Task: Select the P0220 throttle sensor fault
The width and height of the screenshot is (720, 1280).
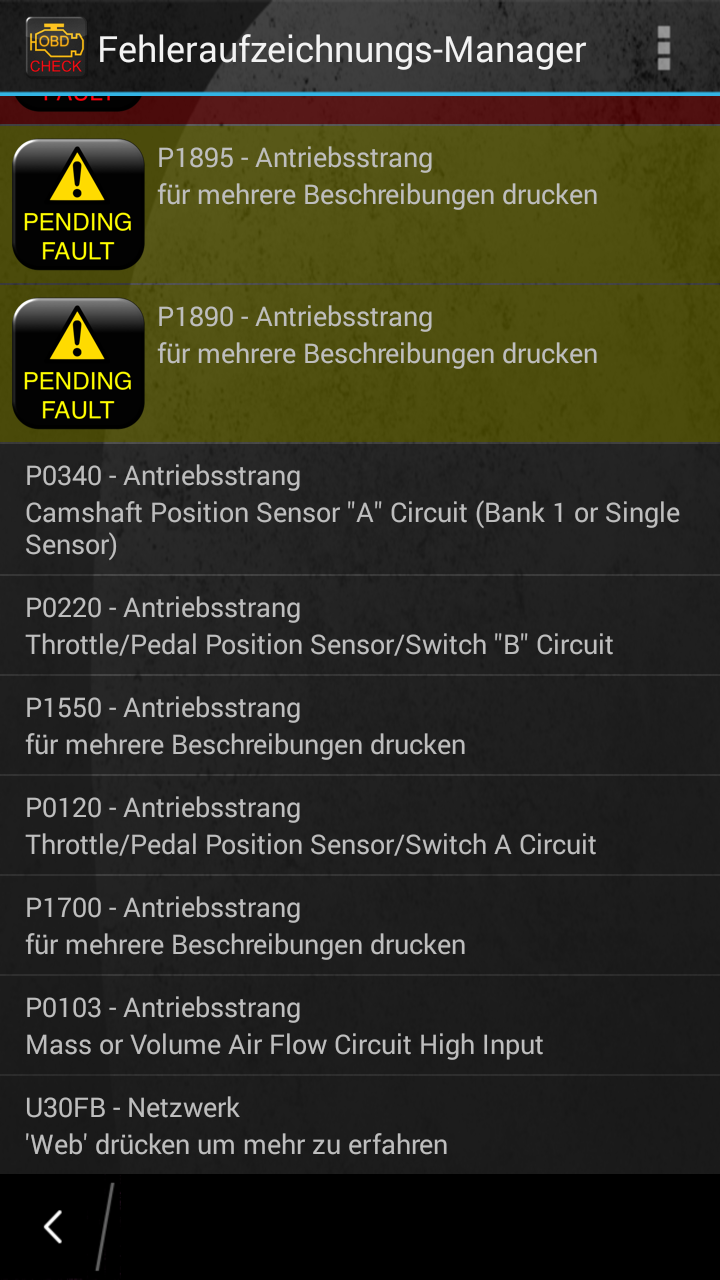Action: [360, 625]
